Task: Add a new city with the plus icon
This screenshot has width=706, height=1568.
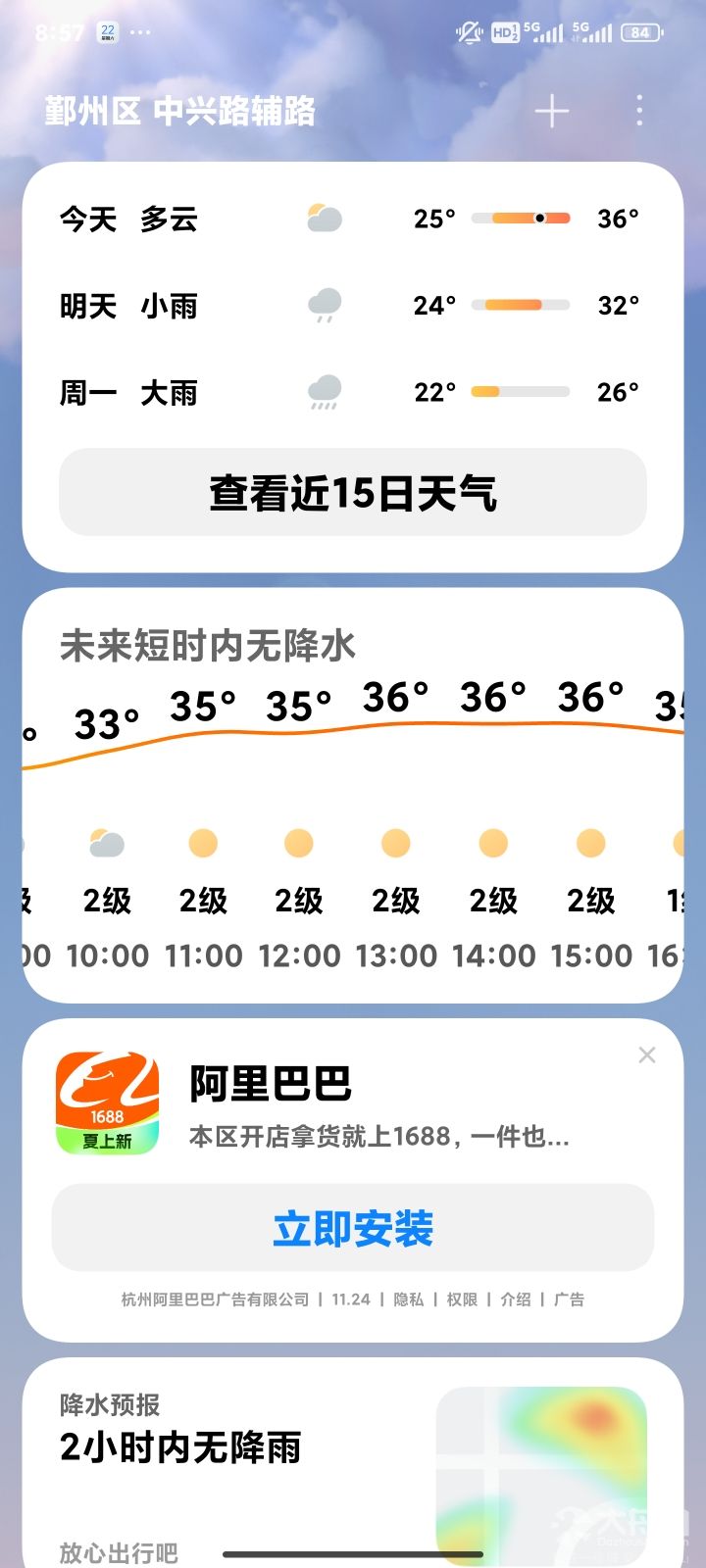Action: click(552, 111)
